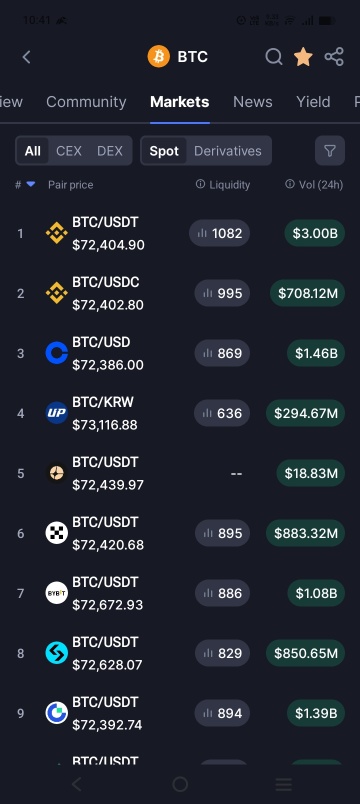Show info about Vol (24h) column
This screenshot has width=360, height=804.
pyautogui.click(x=290, y=184)
